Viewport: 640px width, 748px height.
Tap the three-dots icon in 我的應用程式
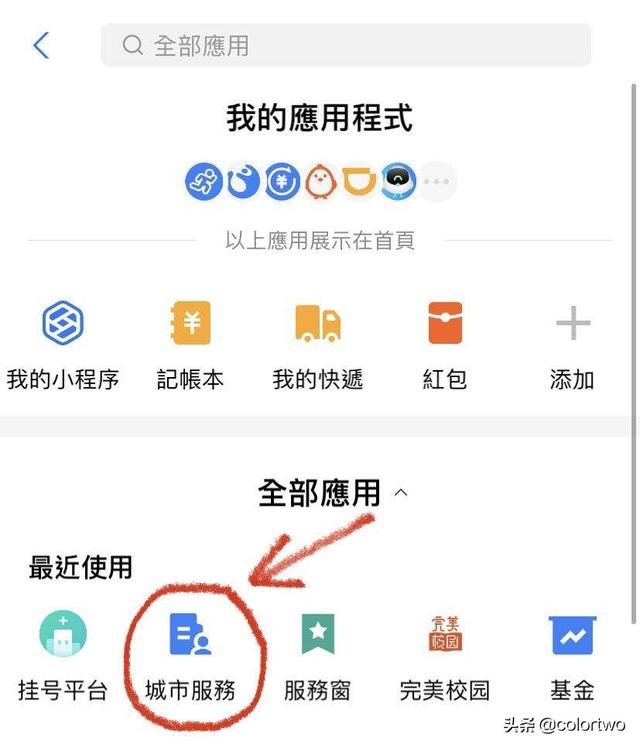point(437,182)
